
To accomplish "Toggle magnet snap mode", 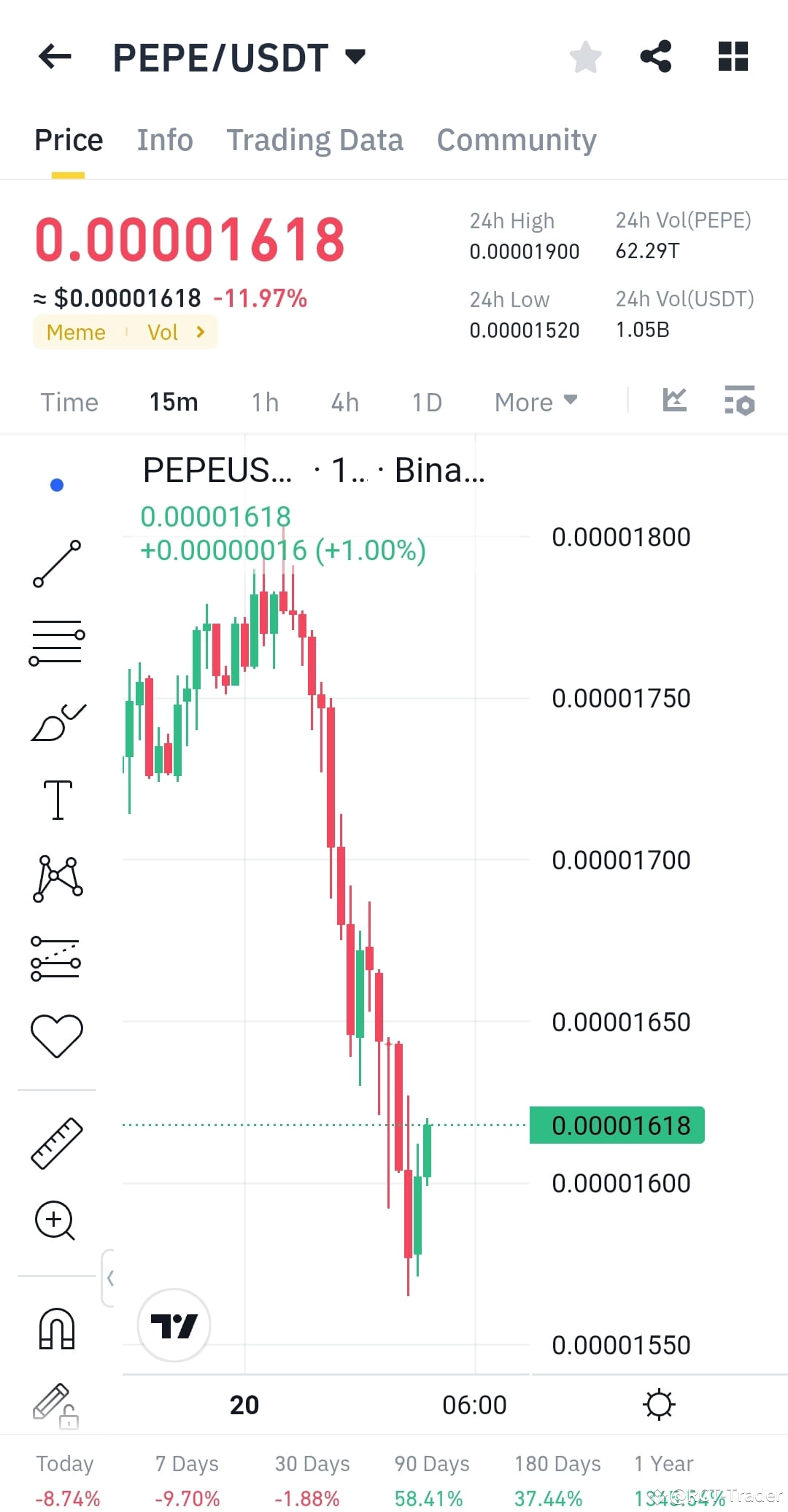I will [x=57, y=1329].
